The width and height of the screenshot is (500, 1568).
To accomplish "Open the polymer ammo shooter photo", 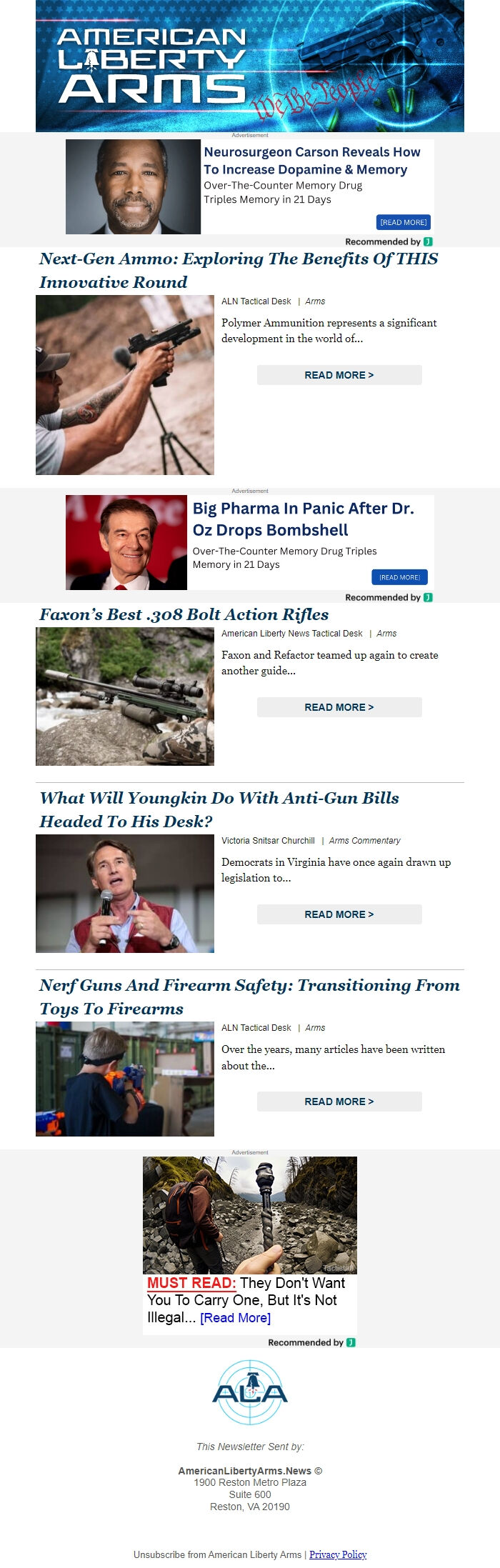I will 125,385.
